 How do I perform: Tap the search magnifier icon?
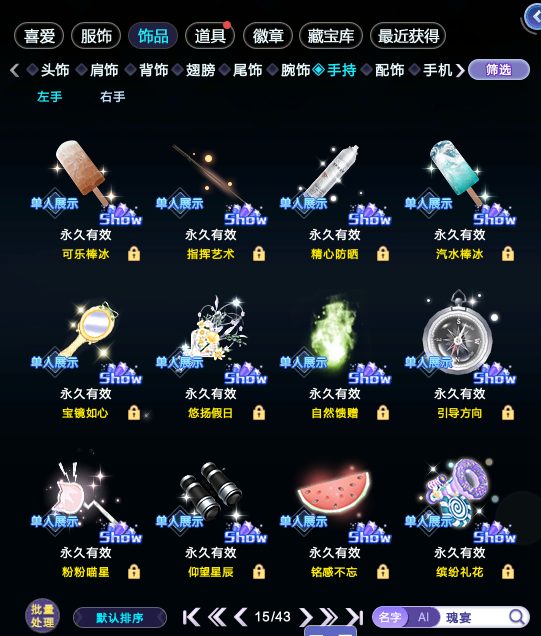[517, 617]
